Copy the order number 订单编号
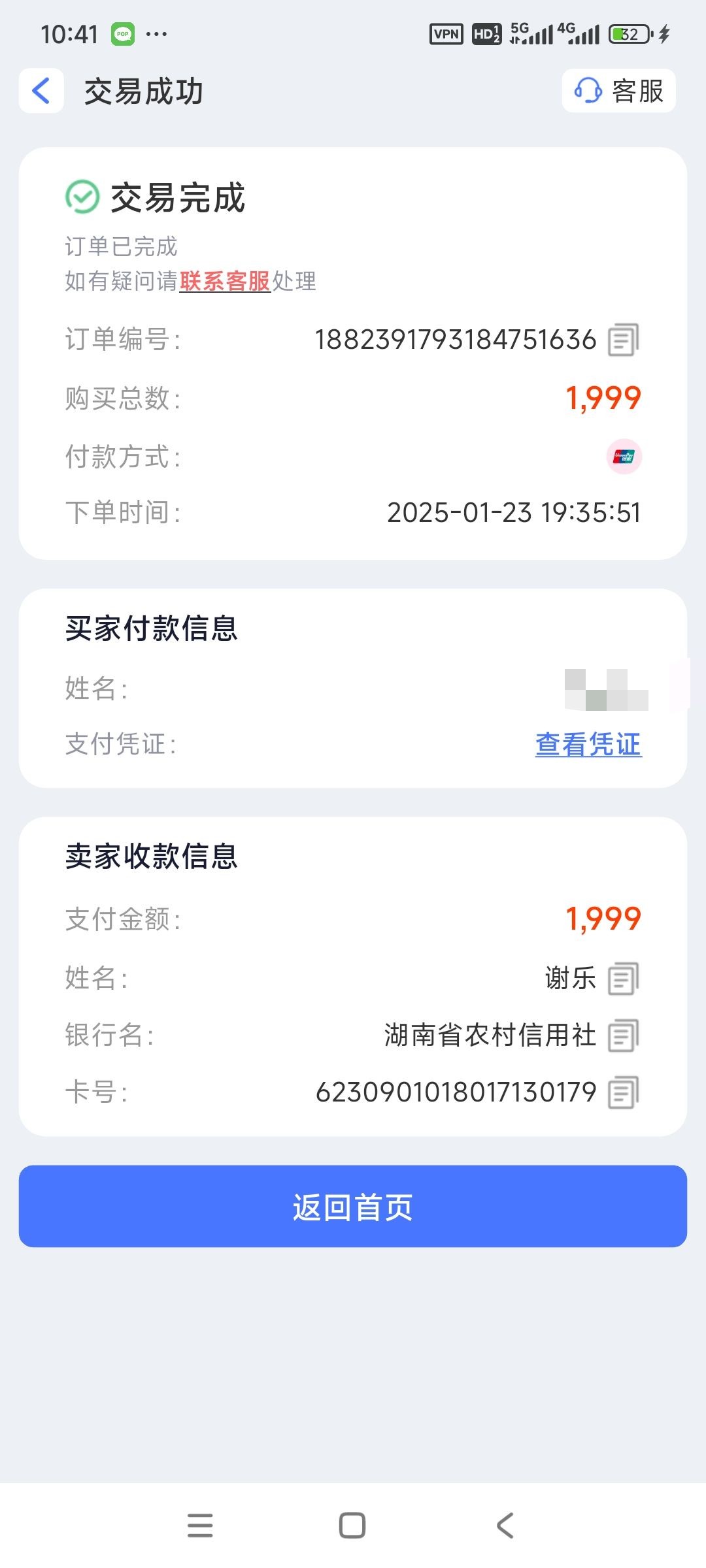 click(624, 340)
